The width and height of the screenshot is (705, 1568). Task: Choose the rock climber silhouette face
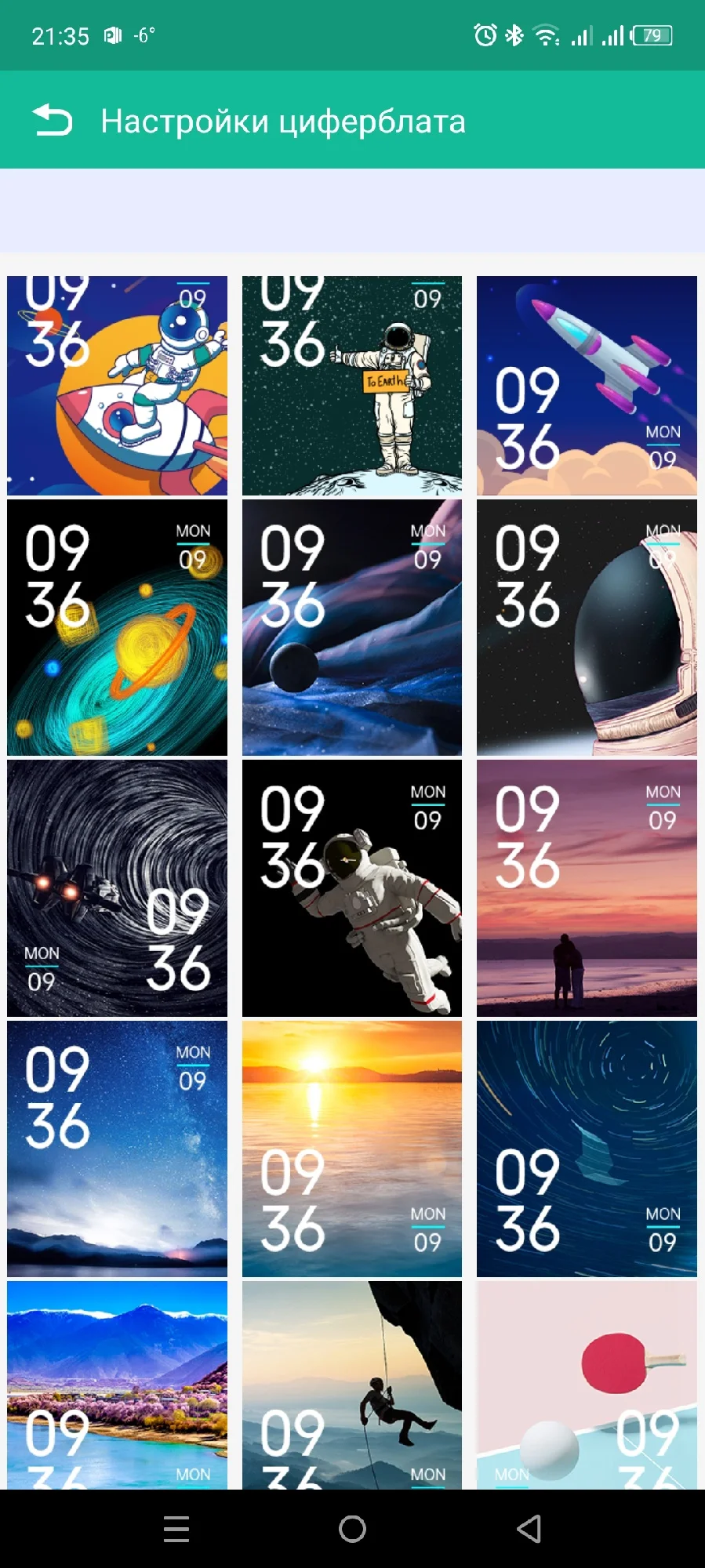352,1385
